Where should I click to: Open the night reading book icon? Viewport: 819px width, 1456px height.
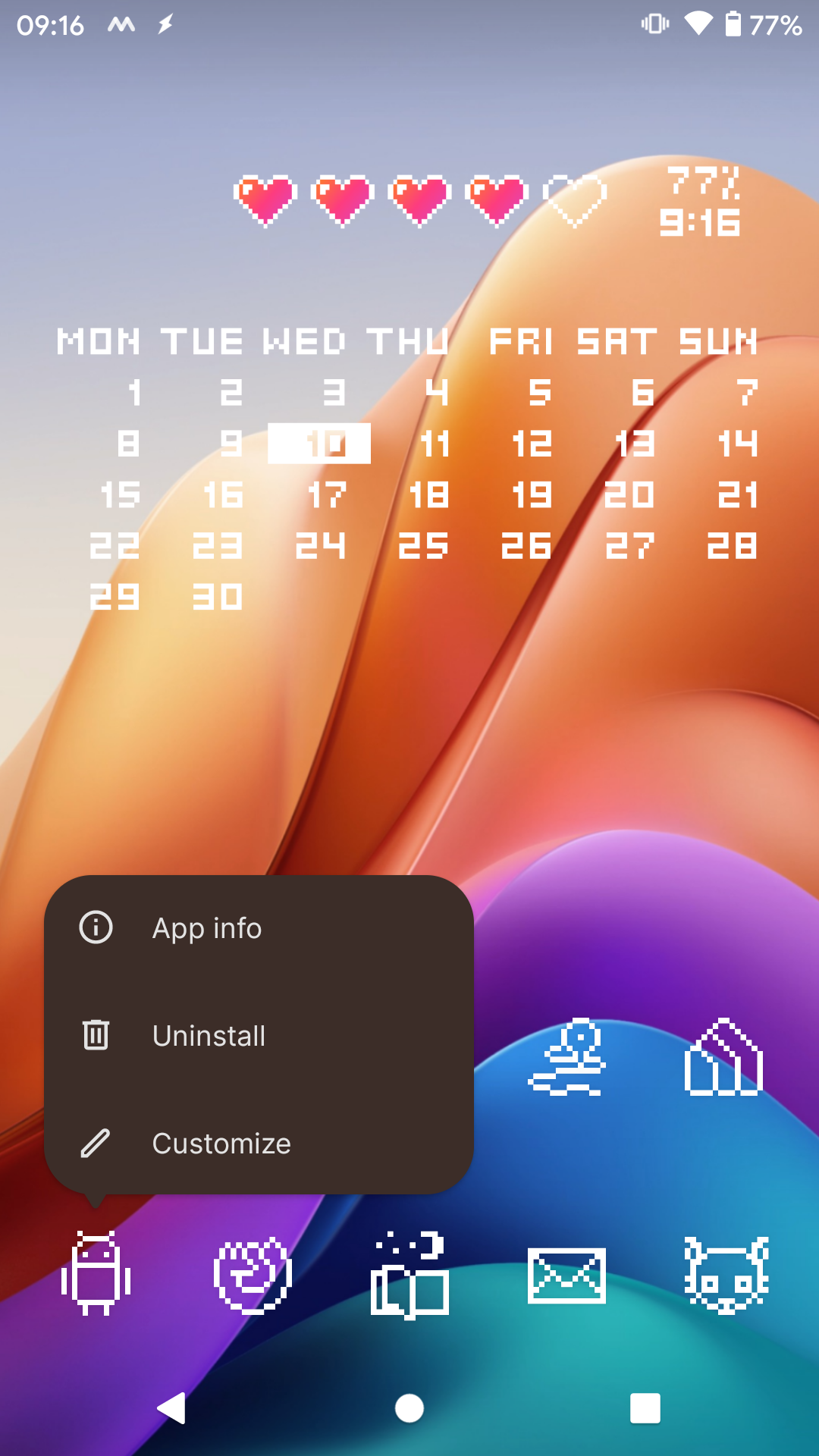409,1274
